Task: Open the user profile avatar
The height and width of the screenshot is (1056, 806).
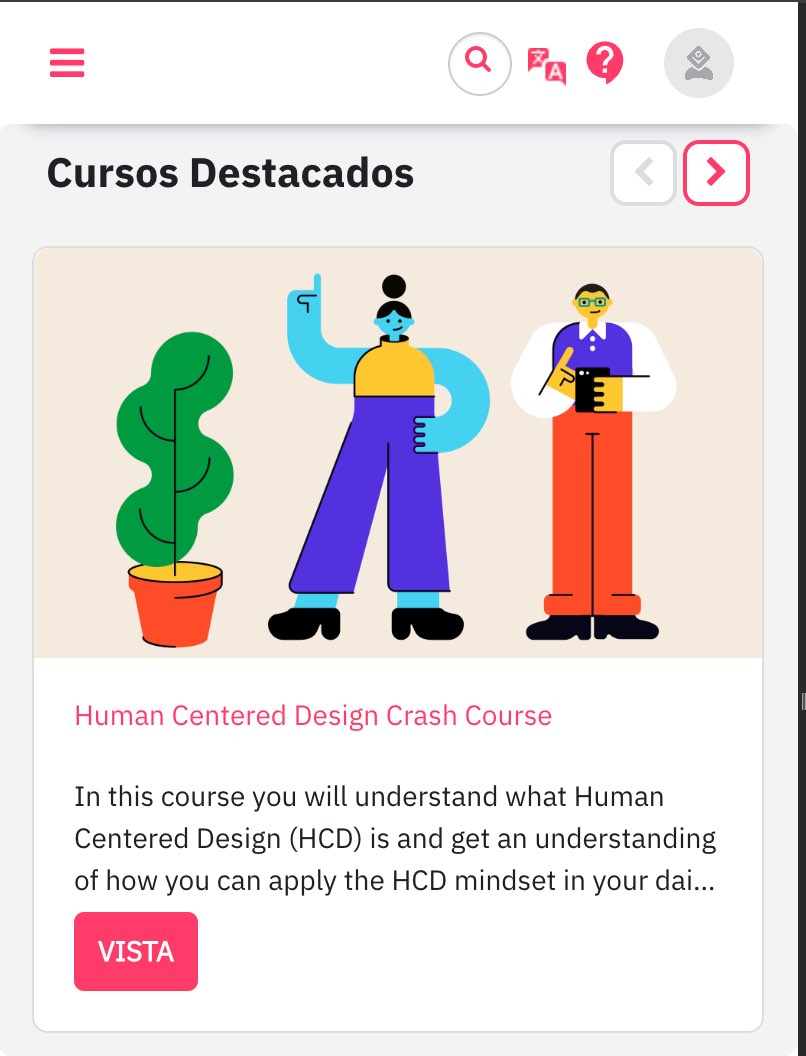Action: point(699,63)
